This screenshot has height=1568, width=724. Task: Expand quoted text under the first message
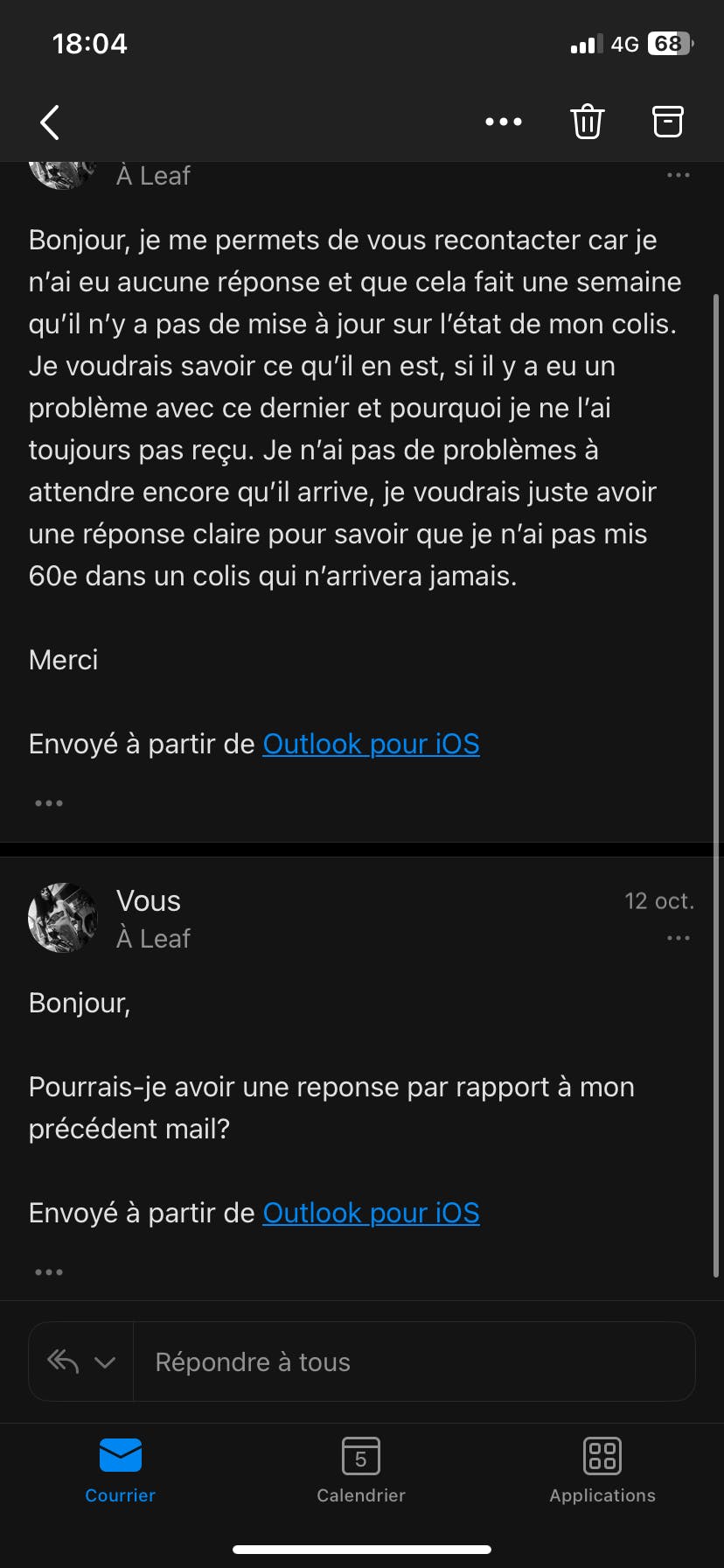(x=49, y=803)
